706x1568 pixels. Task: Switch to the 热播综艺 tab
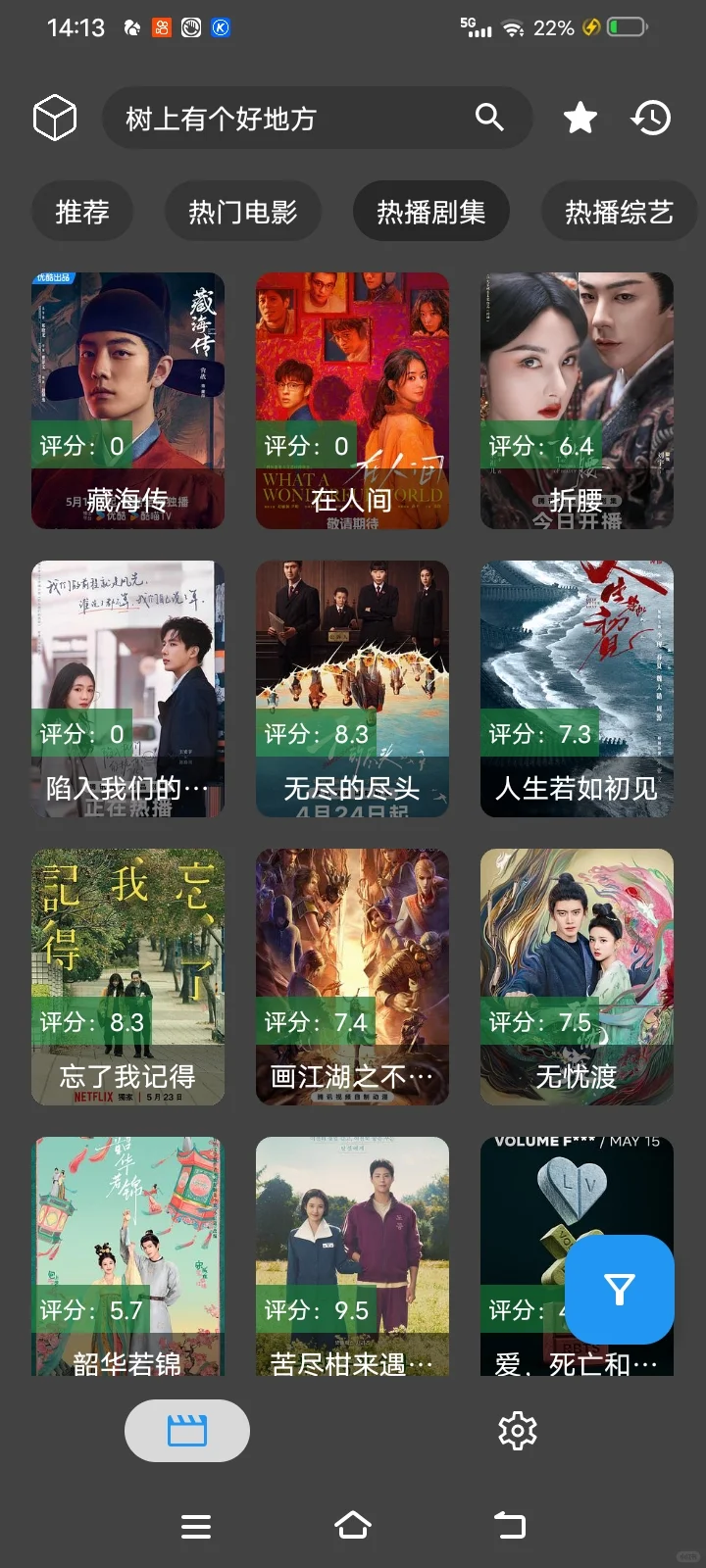[619, 212]
